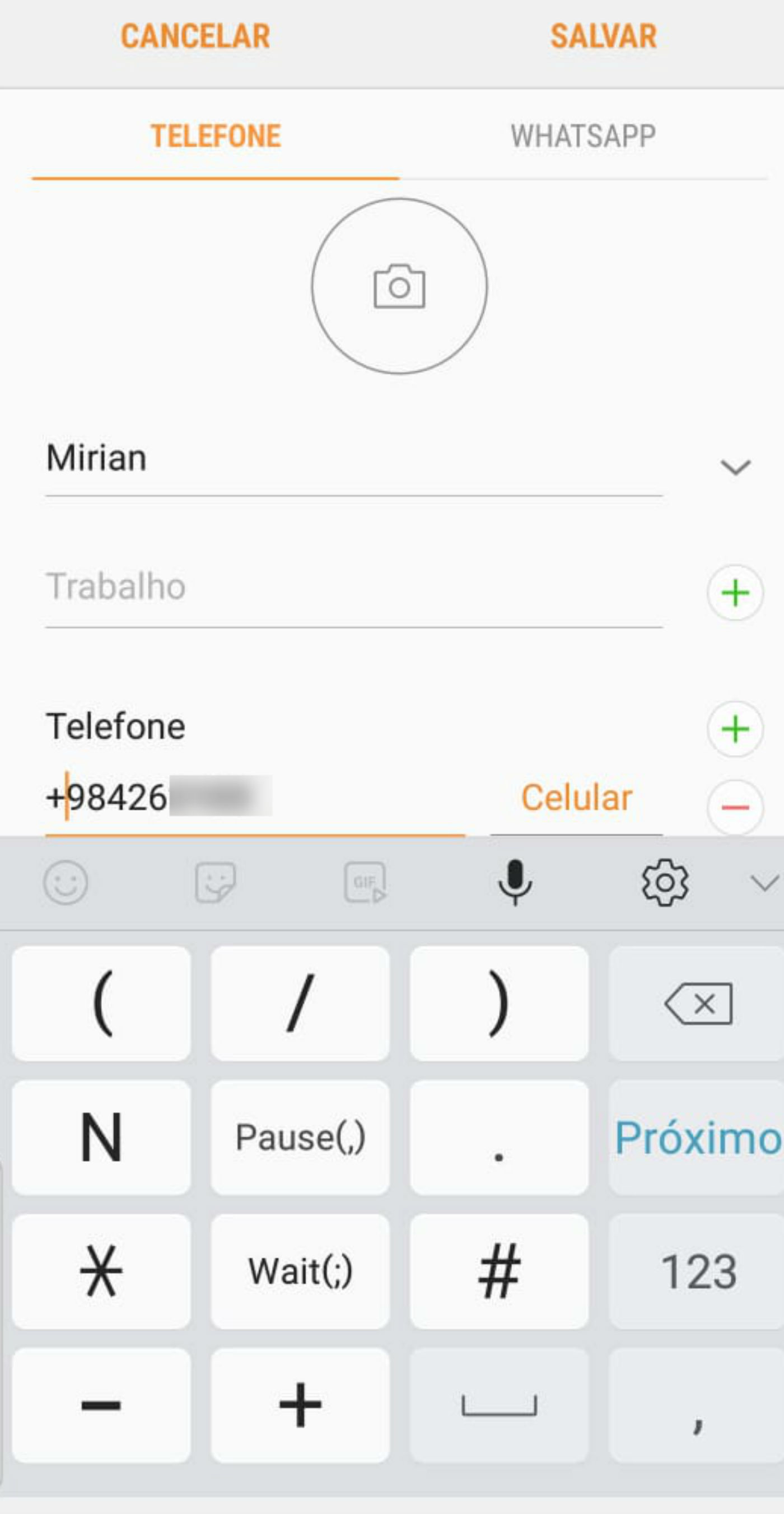784x1514 pixels.
Task: Start voice input with the microphone
Action: point(515,882)
